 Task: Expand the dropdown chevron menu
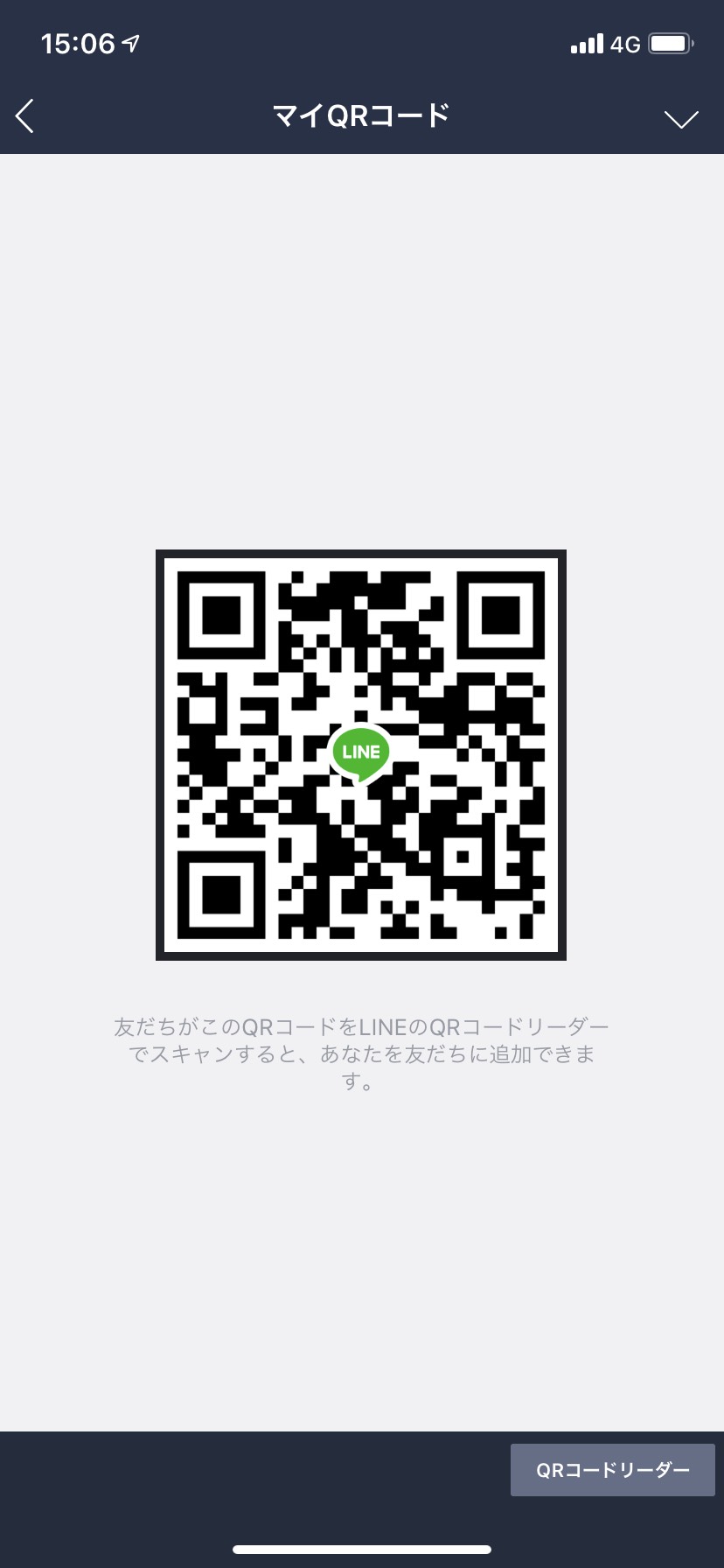click(x=680, y=119)
